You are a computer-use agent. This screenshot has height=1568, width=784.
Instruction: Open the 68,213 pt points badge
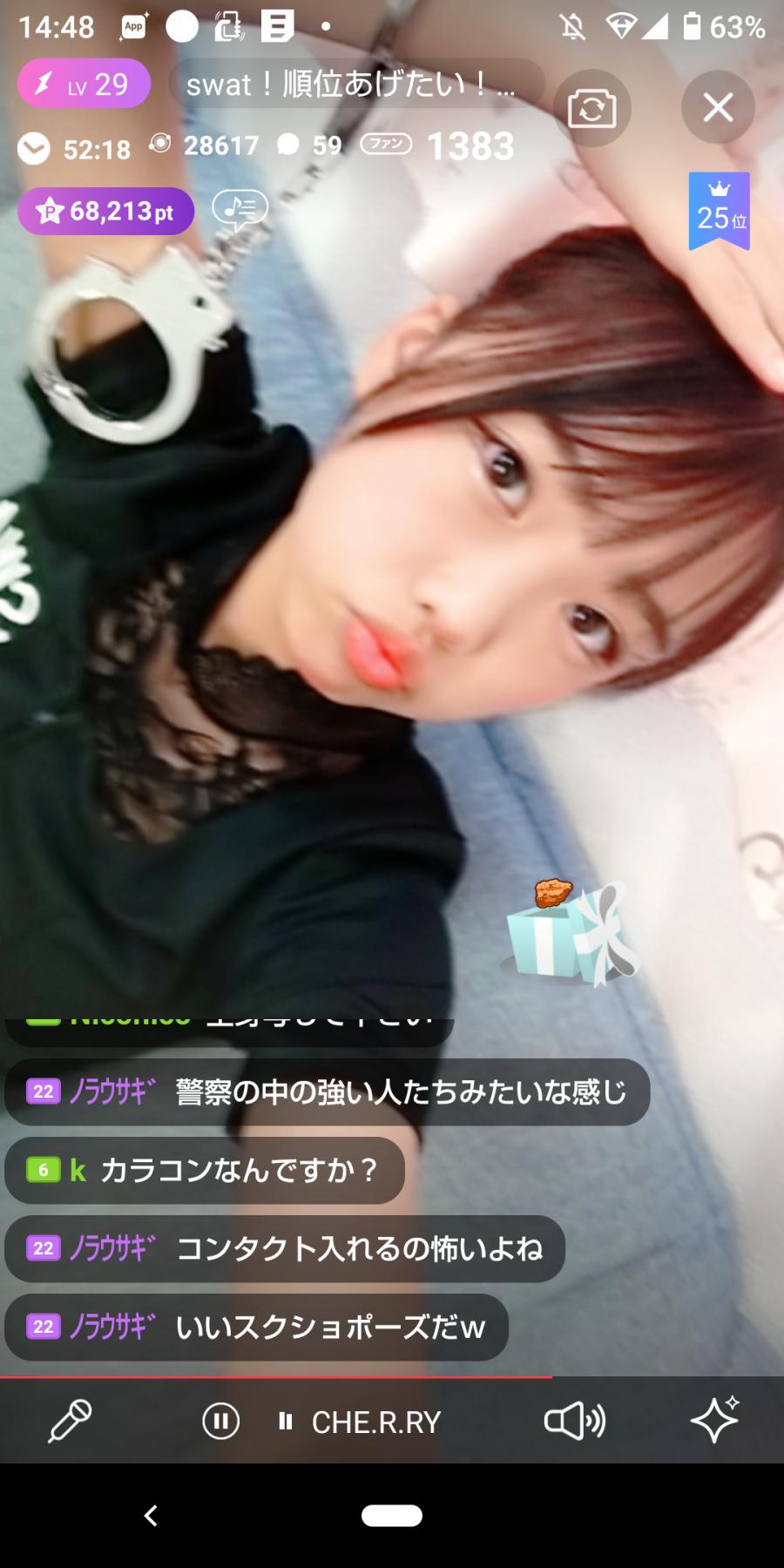(x=105, y=211)
